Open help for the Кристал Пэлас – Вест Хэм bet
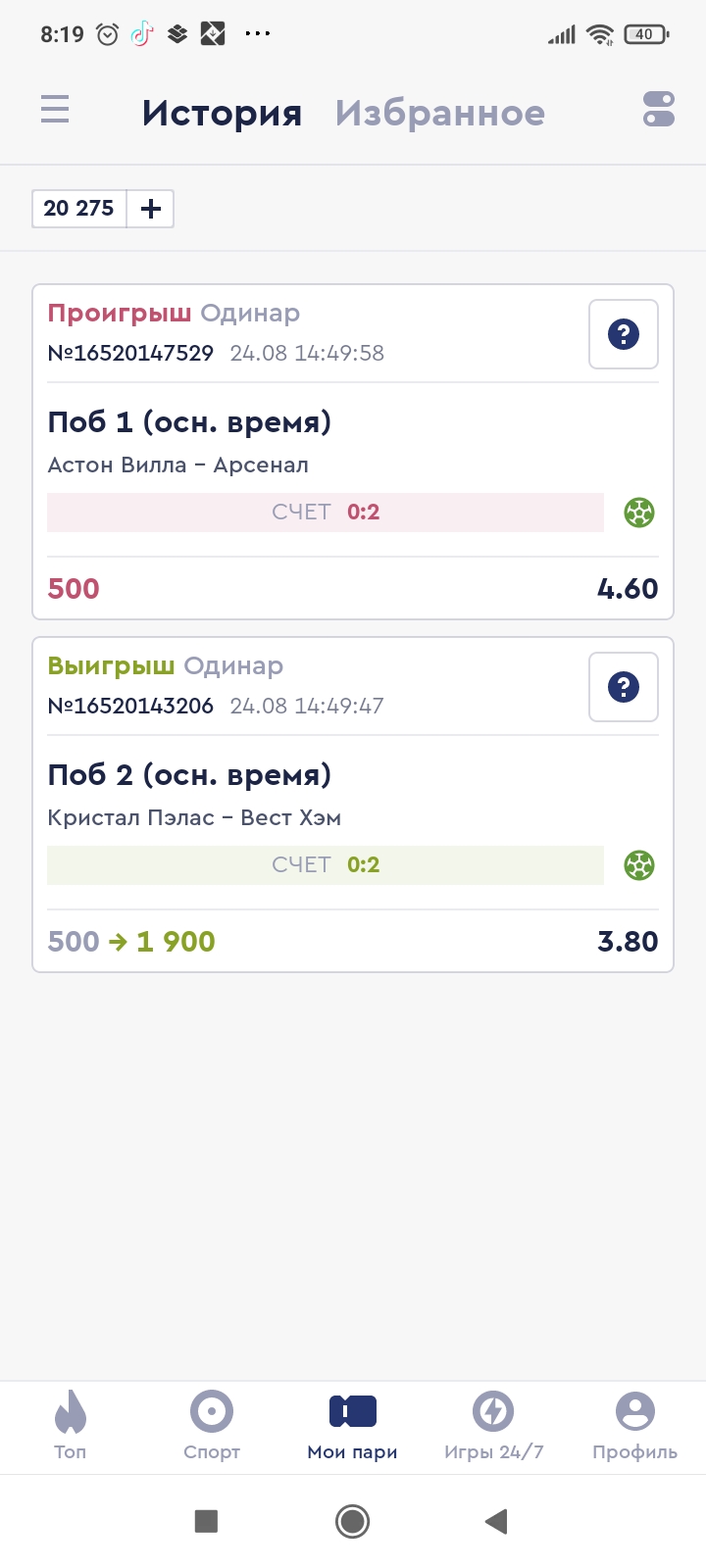This screenshot has width=706, height=1568. [x=623, y=687]
